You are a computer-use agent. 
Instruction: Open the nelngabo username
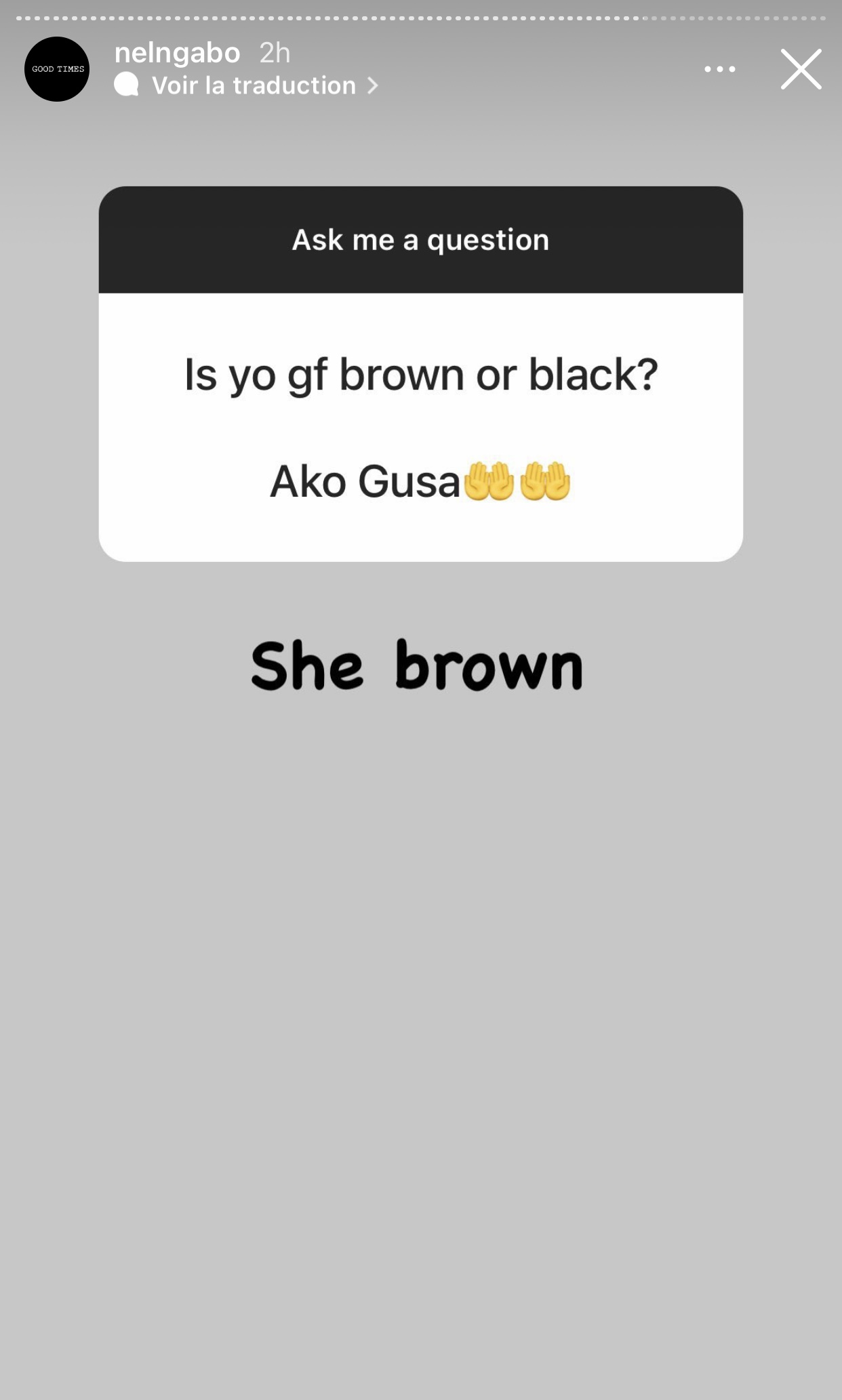pyautogui.click(x=177, y=53)
